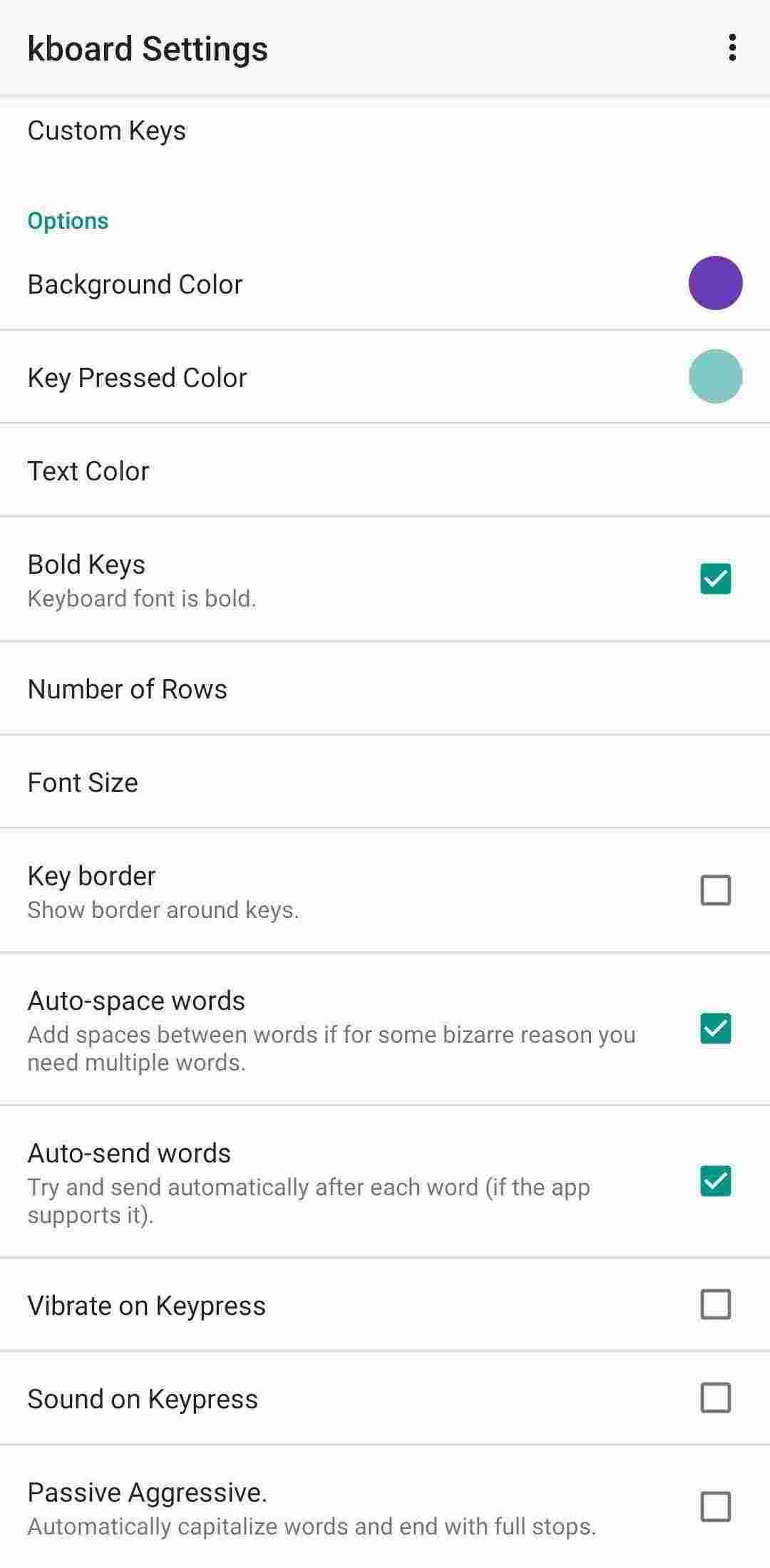Uncheck the Bold Keys checkbox

tap(715, 579)
